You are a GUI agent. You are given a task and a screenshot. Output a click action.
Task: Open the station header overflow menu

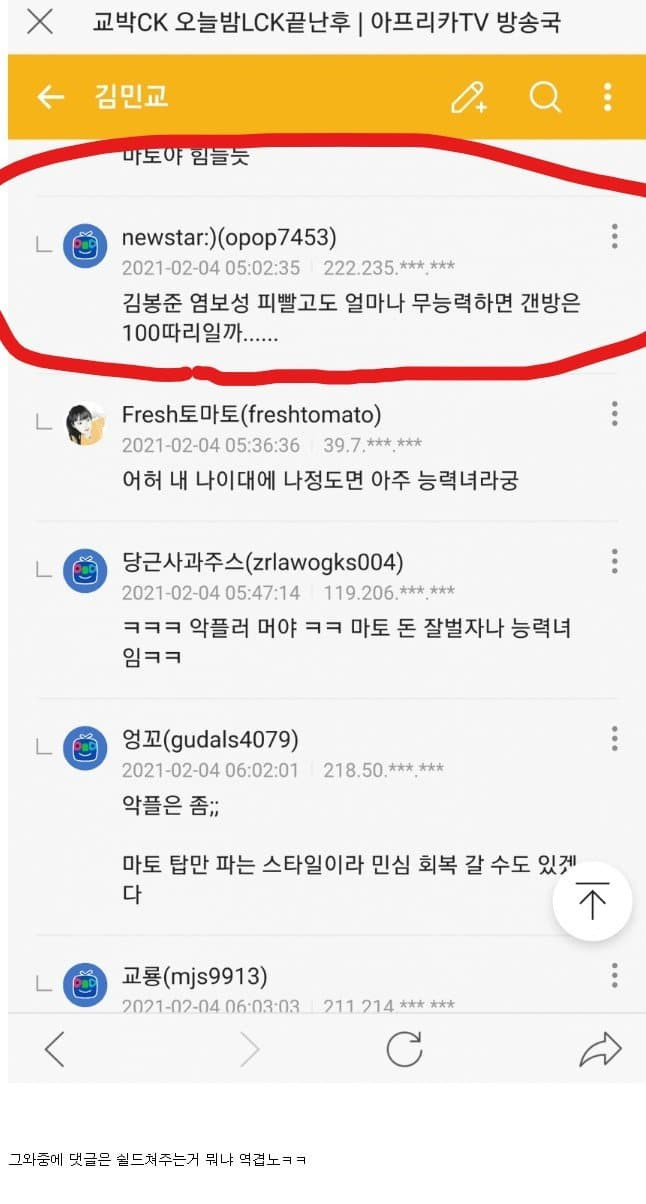607,97
